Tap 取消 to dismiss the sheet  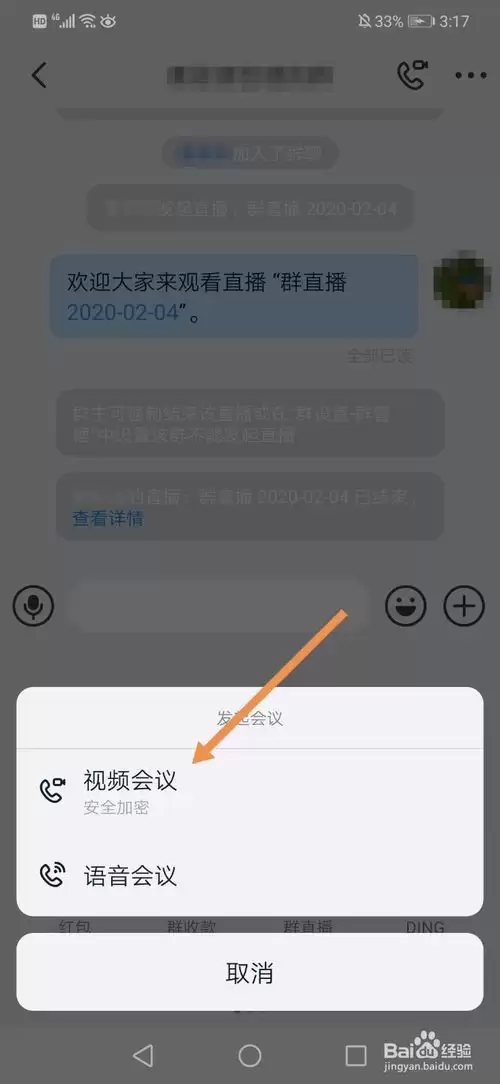(250, 972)
